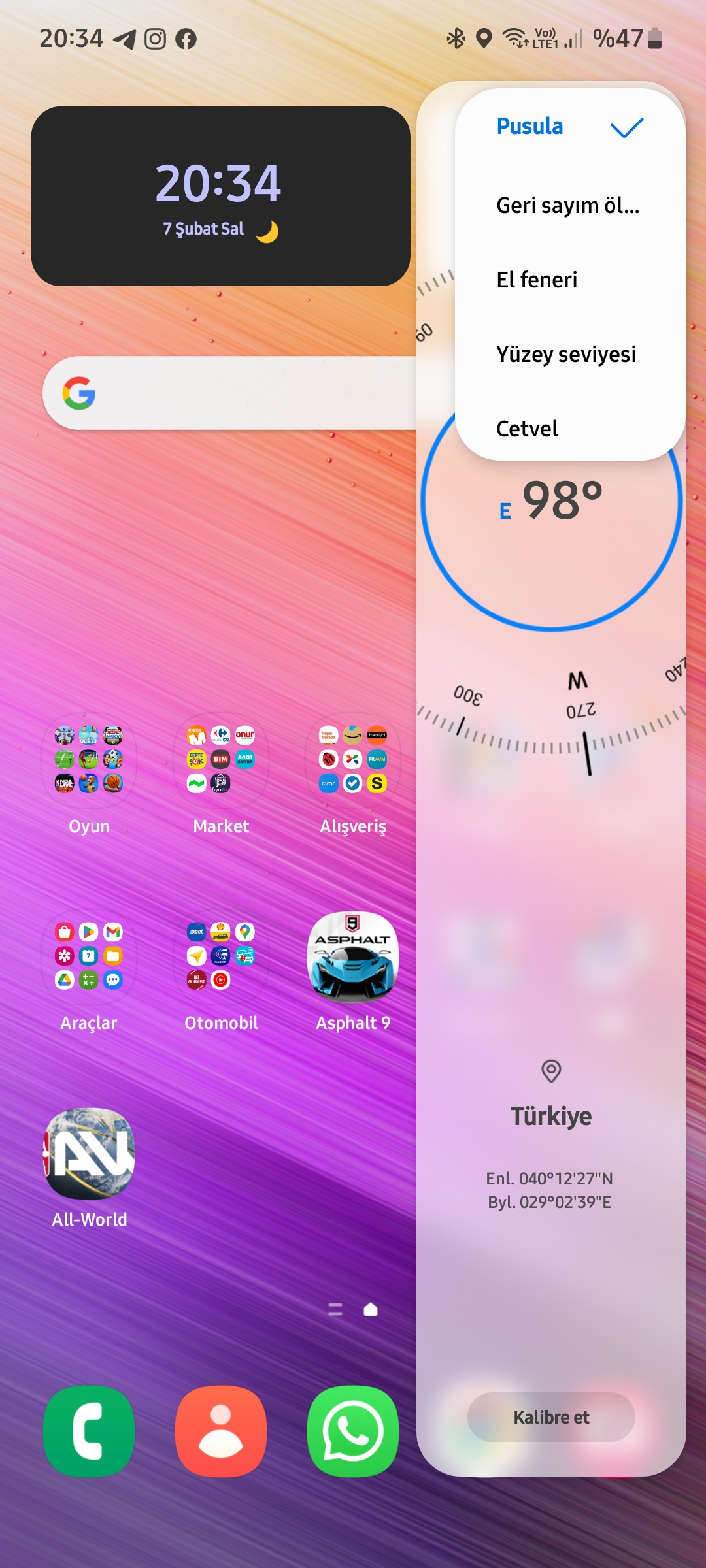Open the Araçlar folder
The width and height of the screenshot is (706, 1568).
click(89, 957)
